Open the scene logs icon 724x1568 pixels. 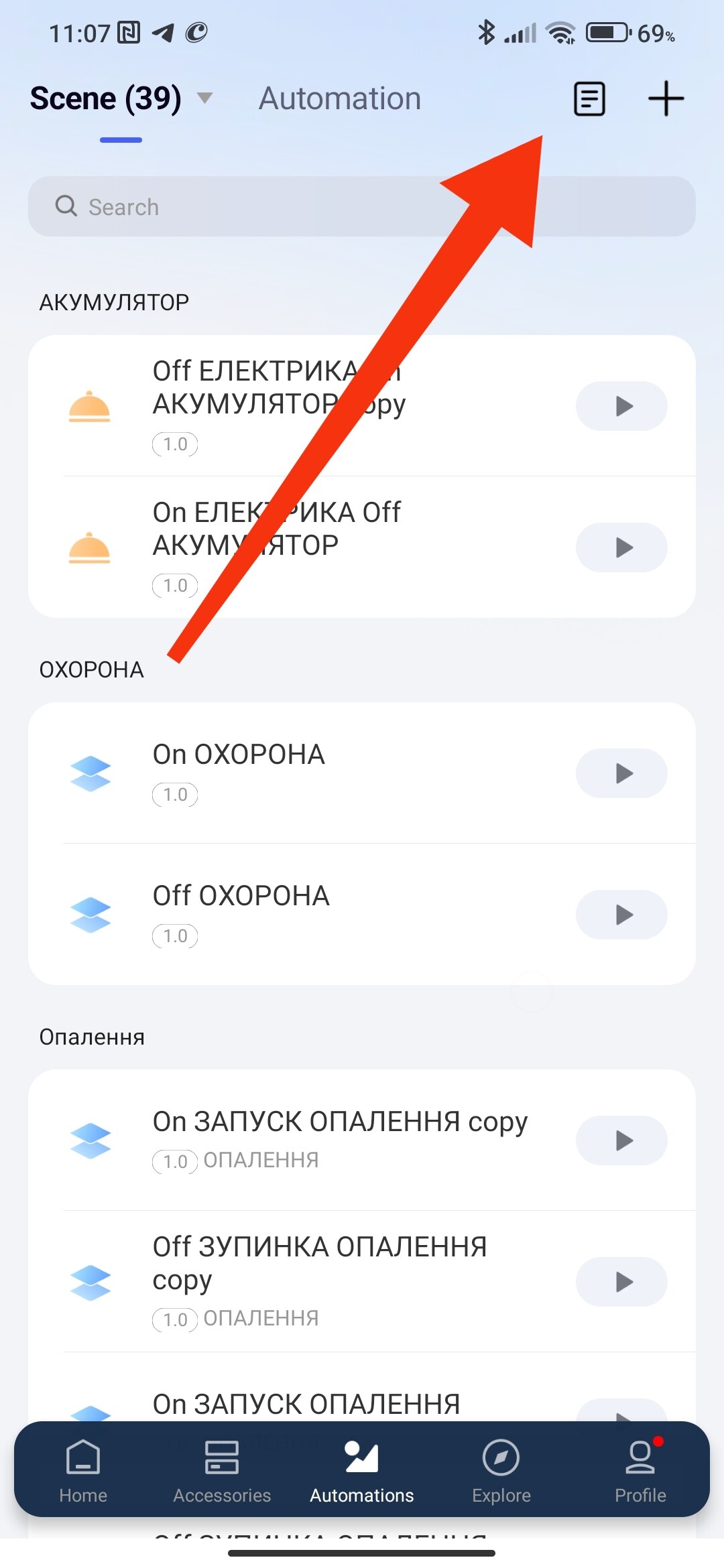(589, 99)
